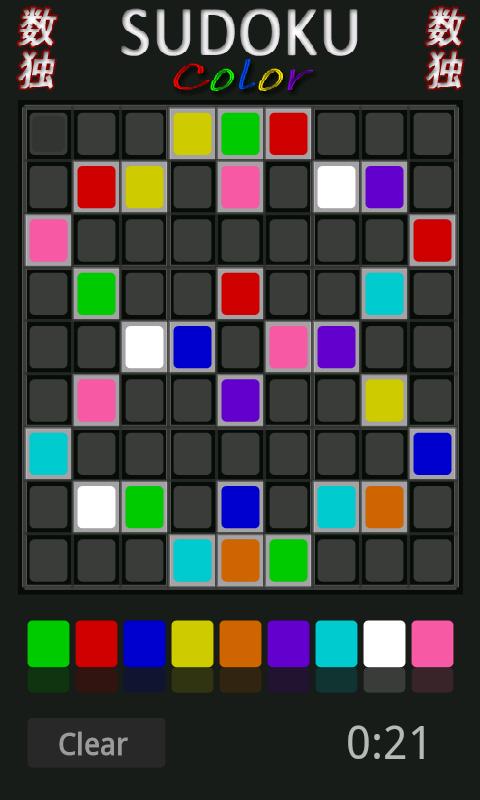
Task: Select the cyan color in the palette
Action: [x=336, y=643]
